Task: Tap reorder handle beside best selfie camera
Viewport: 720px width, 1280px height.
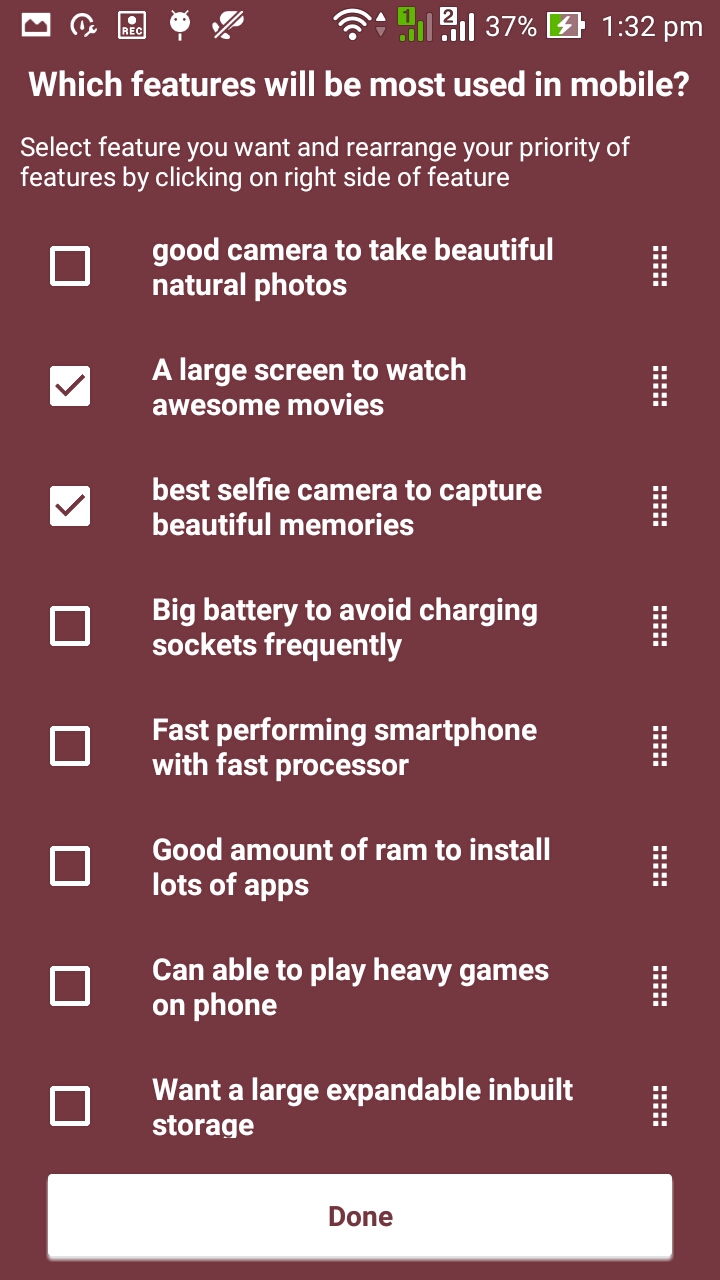Action: 660,507
